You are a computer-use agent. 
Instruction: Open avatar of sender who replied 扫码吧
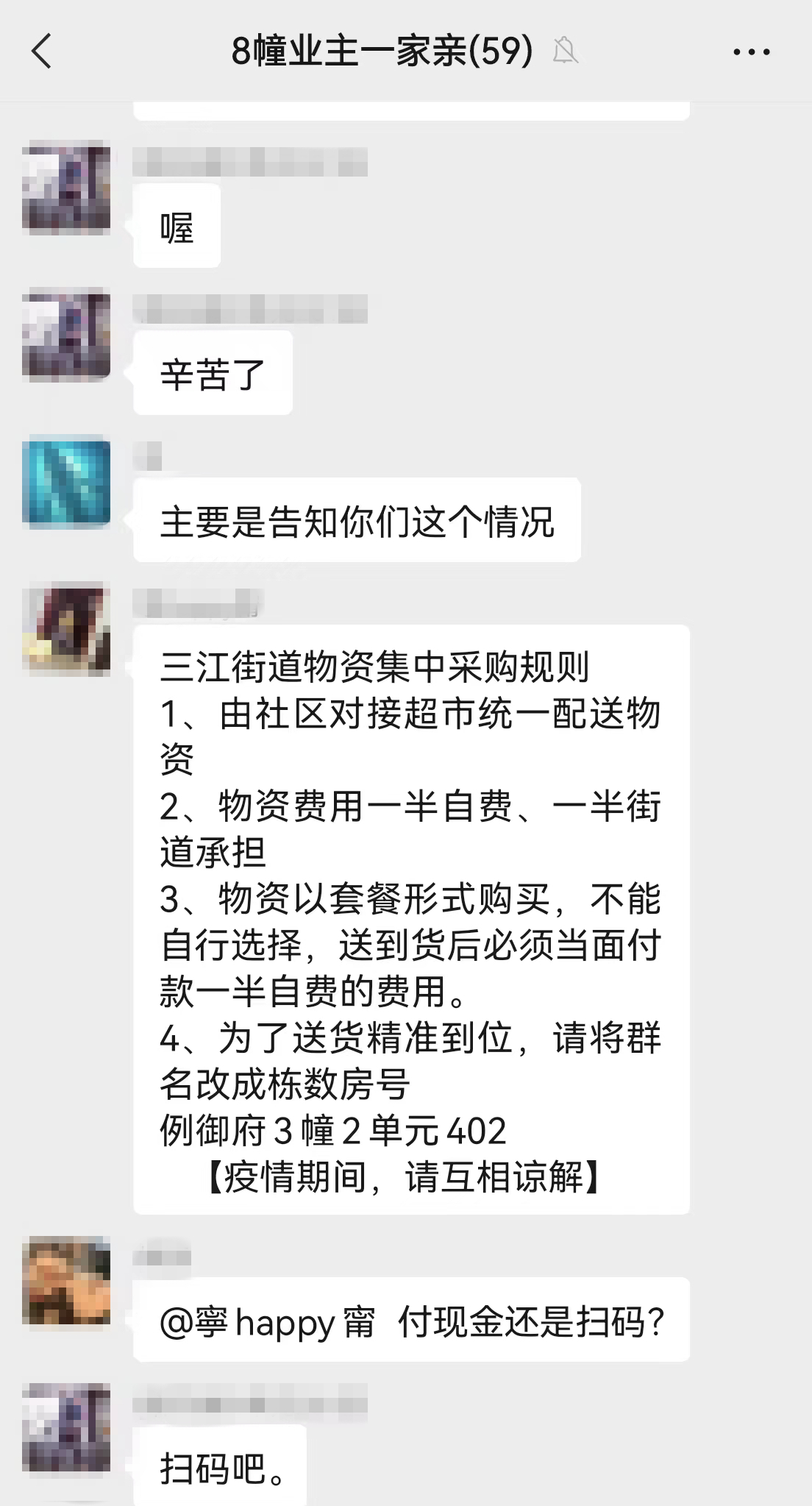pyautogui.click(x=66, y=1428)
